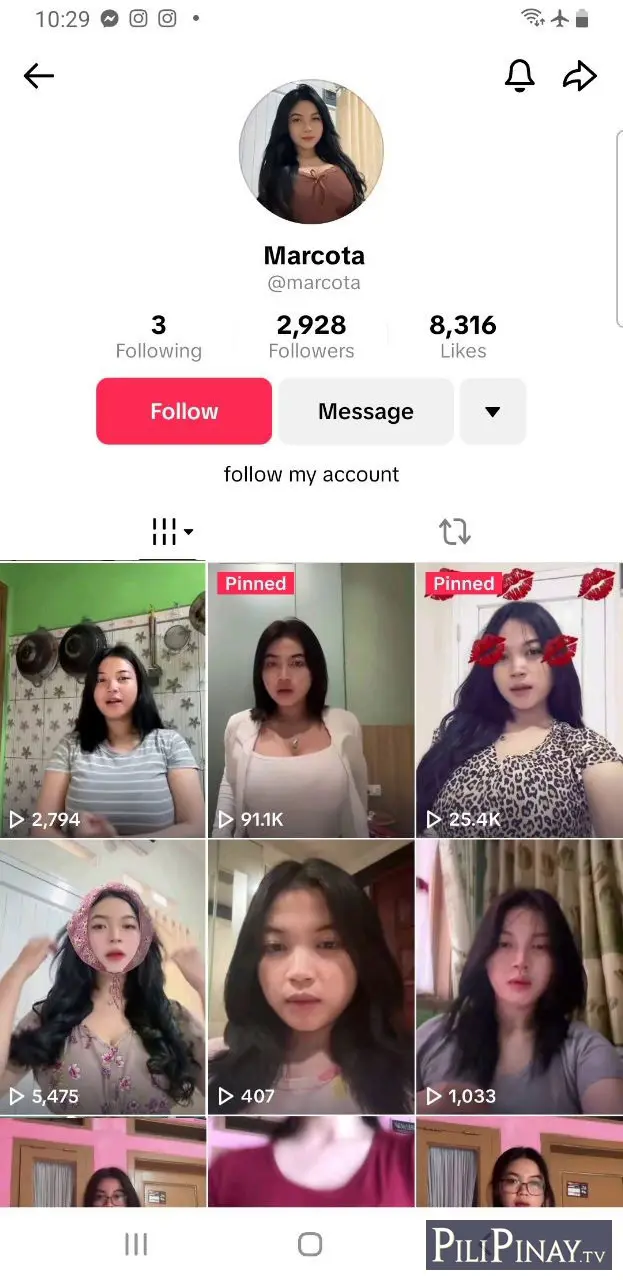View Marcota's profile picture
This screenshot has height=1280, width=623.
311,152
